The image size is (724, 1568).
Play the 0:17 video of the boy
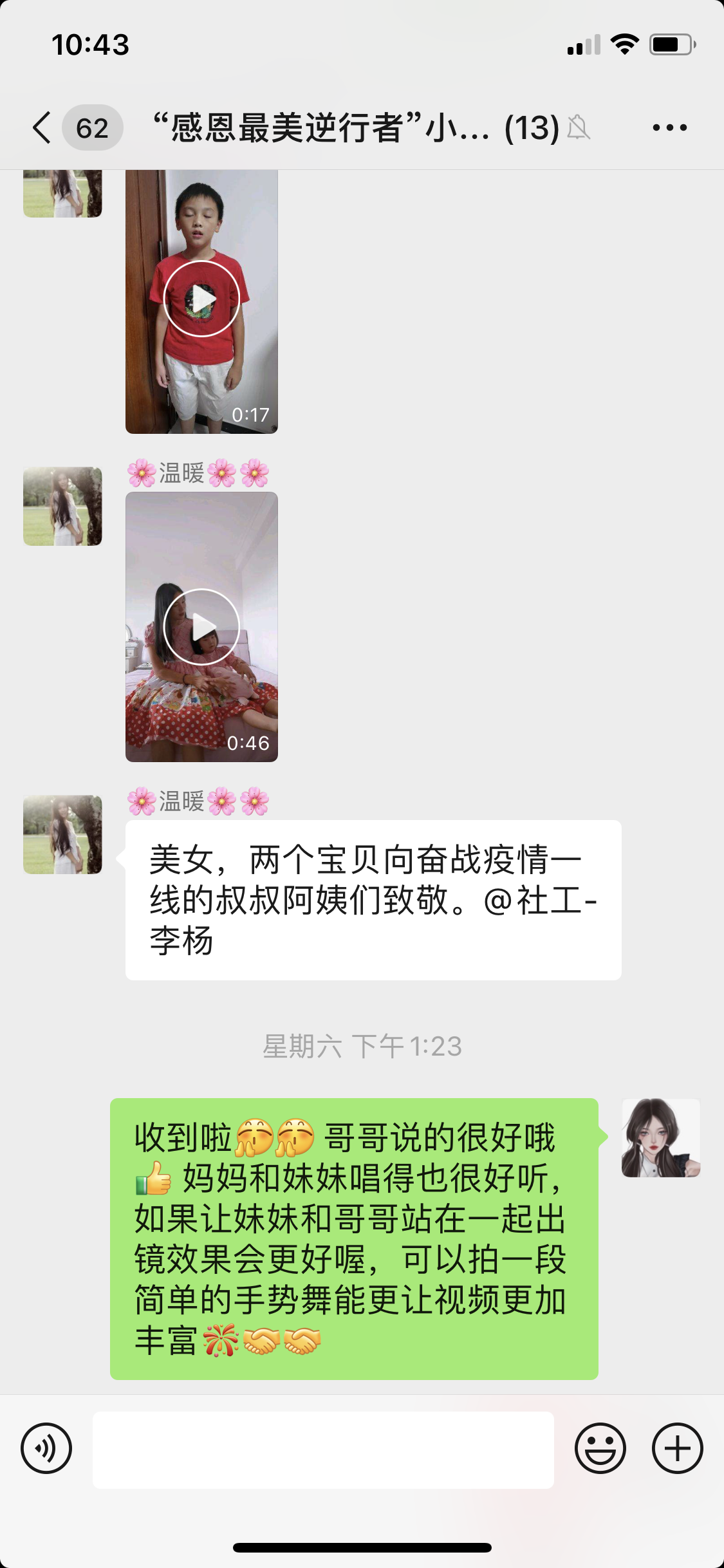click(x=201, y=299)
